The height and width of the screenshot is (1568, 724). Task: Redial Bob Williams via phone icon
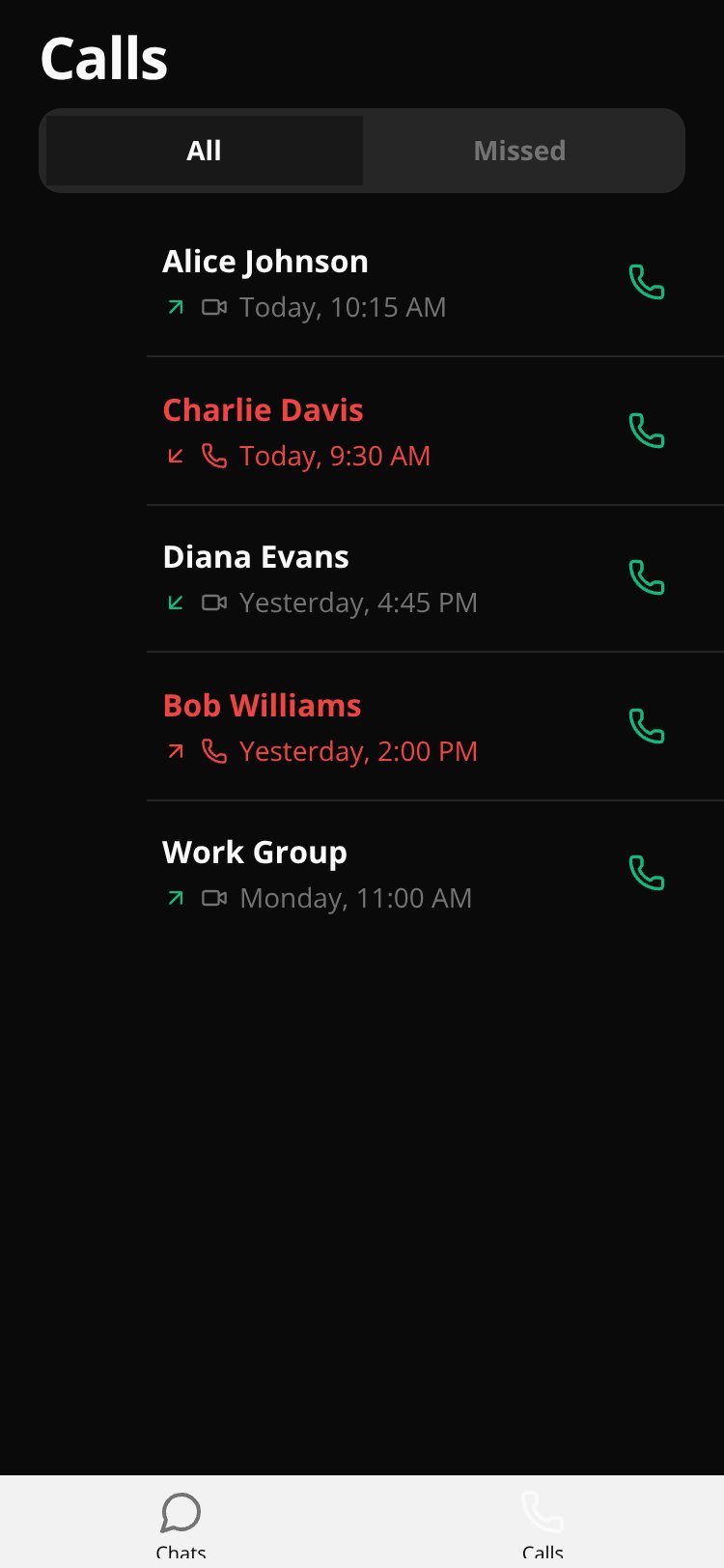click(647, 726)
